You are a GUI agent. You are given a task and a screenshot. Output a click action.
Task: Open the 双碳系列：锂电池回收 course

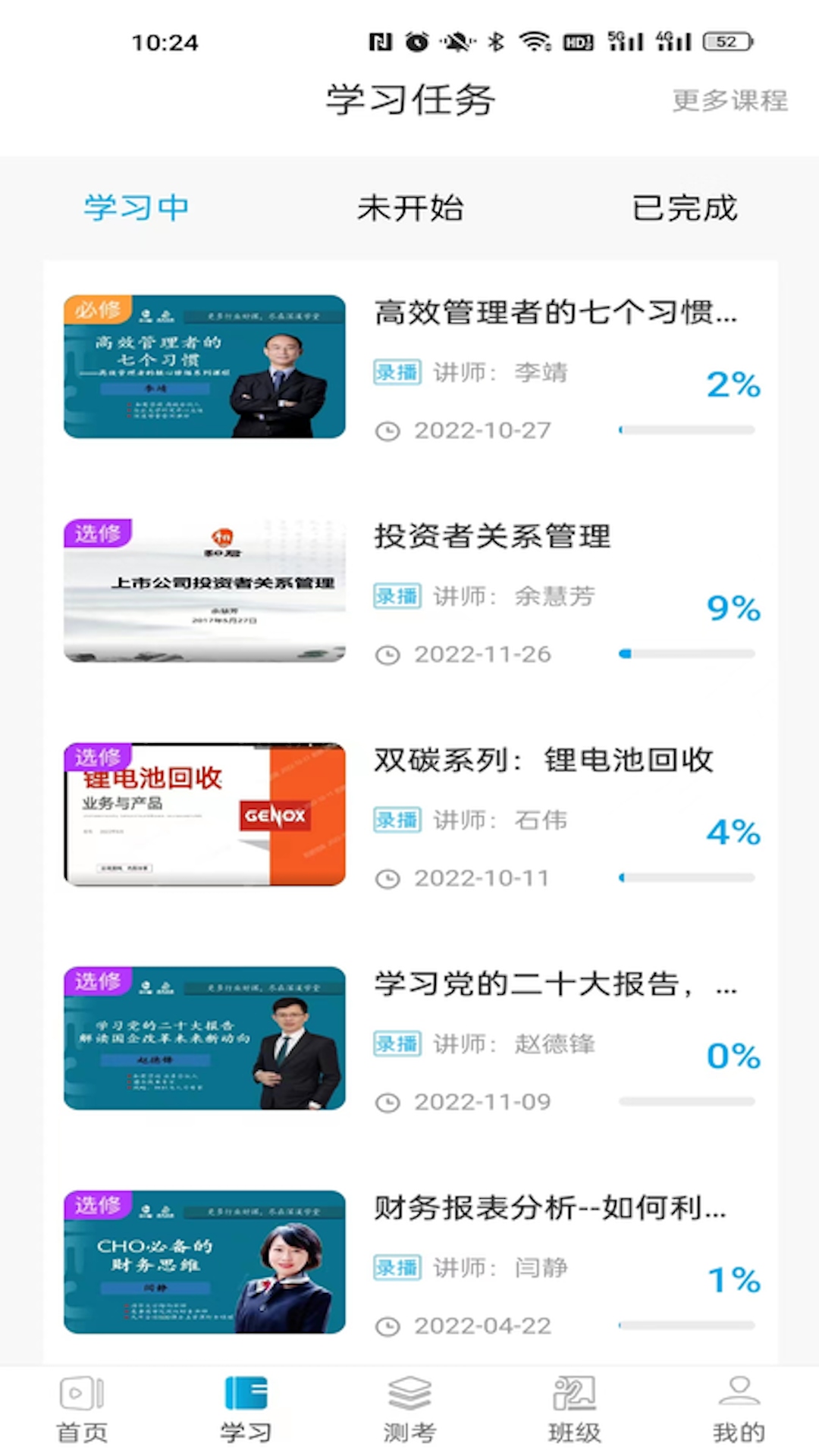tap(543, 761)
